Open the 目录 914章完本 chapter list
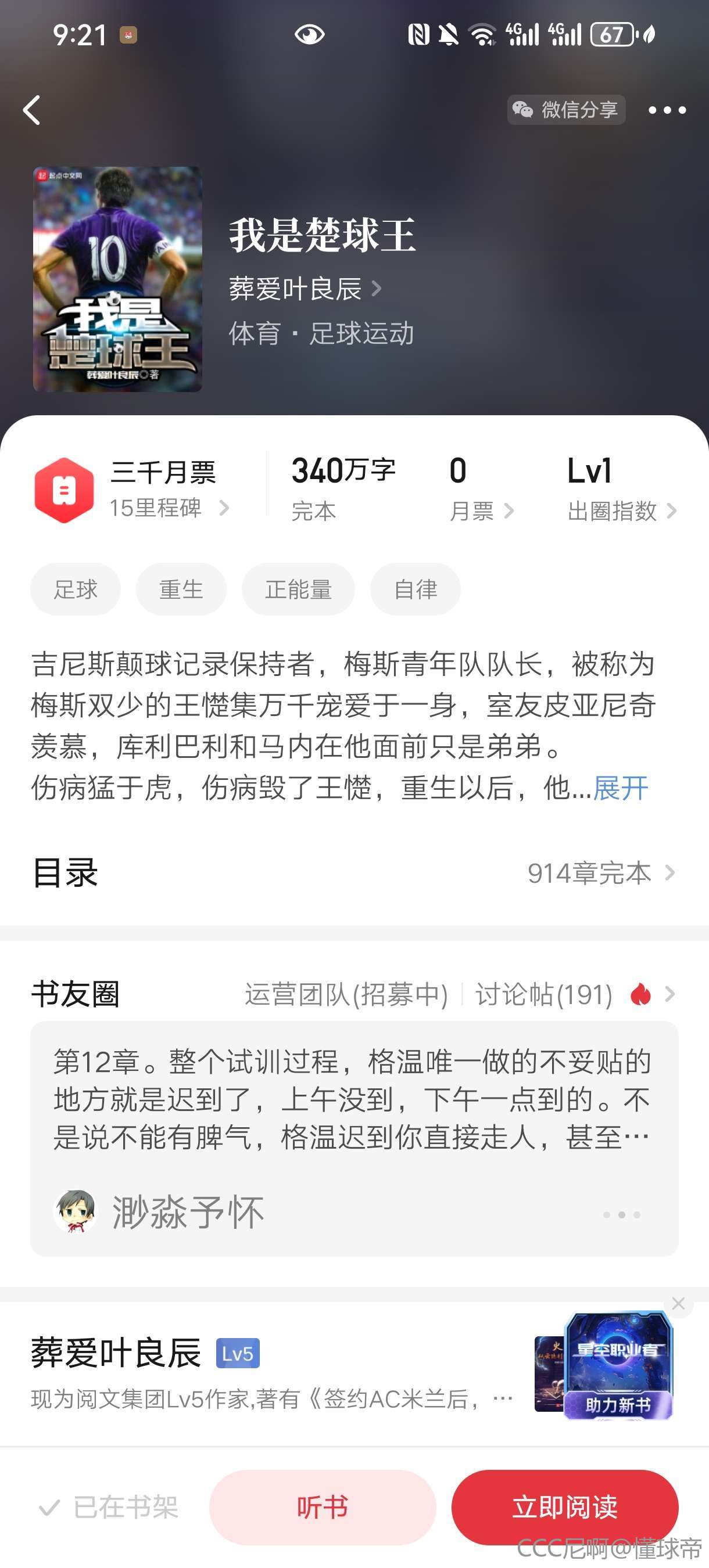Image resolution: width=709 pixels, height=1568 pixels. pos(600,873)
